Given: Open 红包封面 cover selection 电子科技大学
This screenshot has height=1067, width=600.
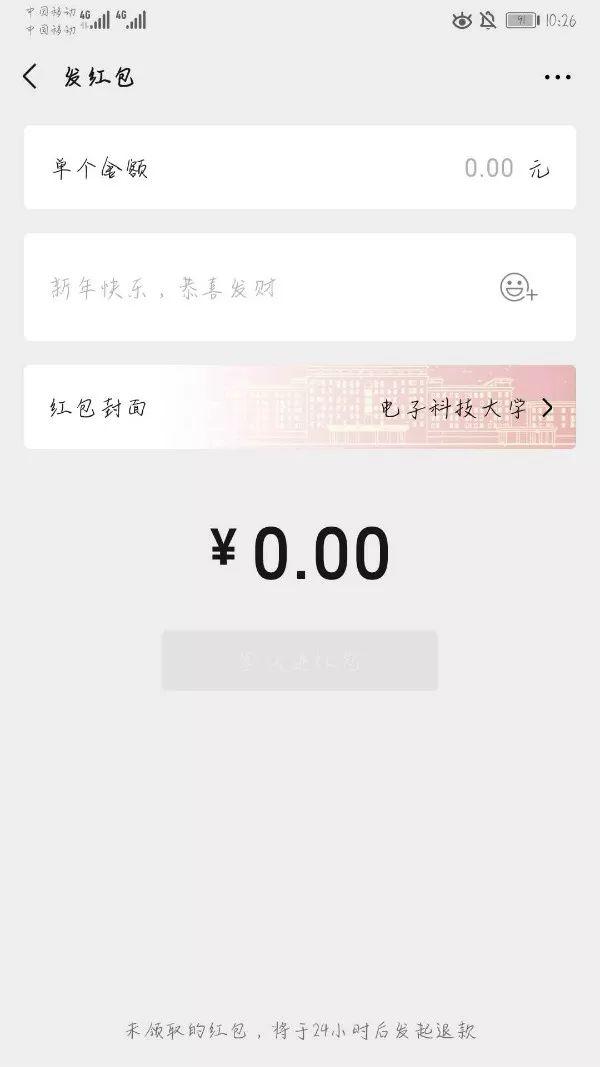Looking at the screenshot, I should pyautogui.click(x=465, y=407).
